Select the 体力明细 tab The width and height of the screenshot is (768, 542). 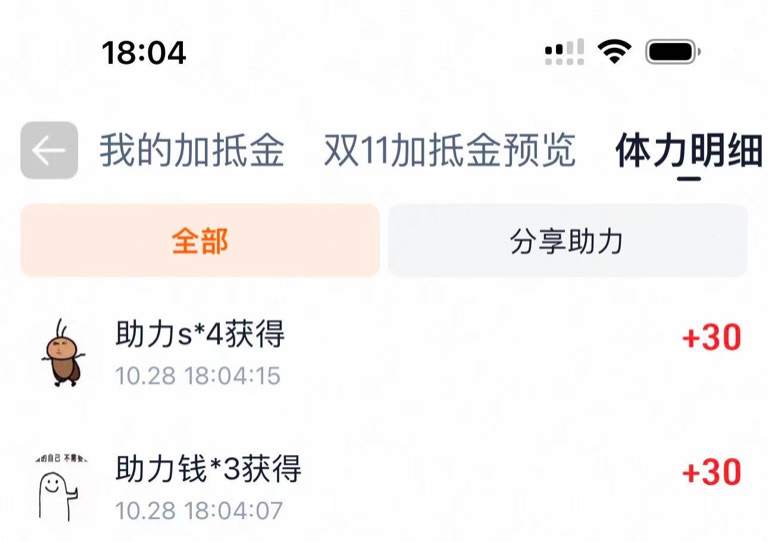tap(688, 151)
